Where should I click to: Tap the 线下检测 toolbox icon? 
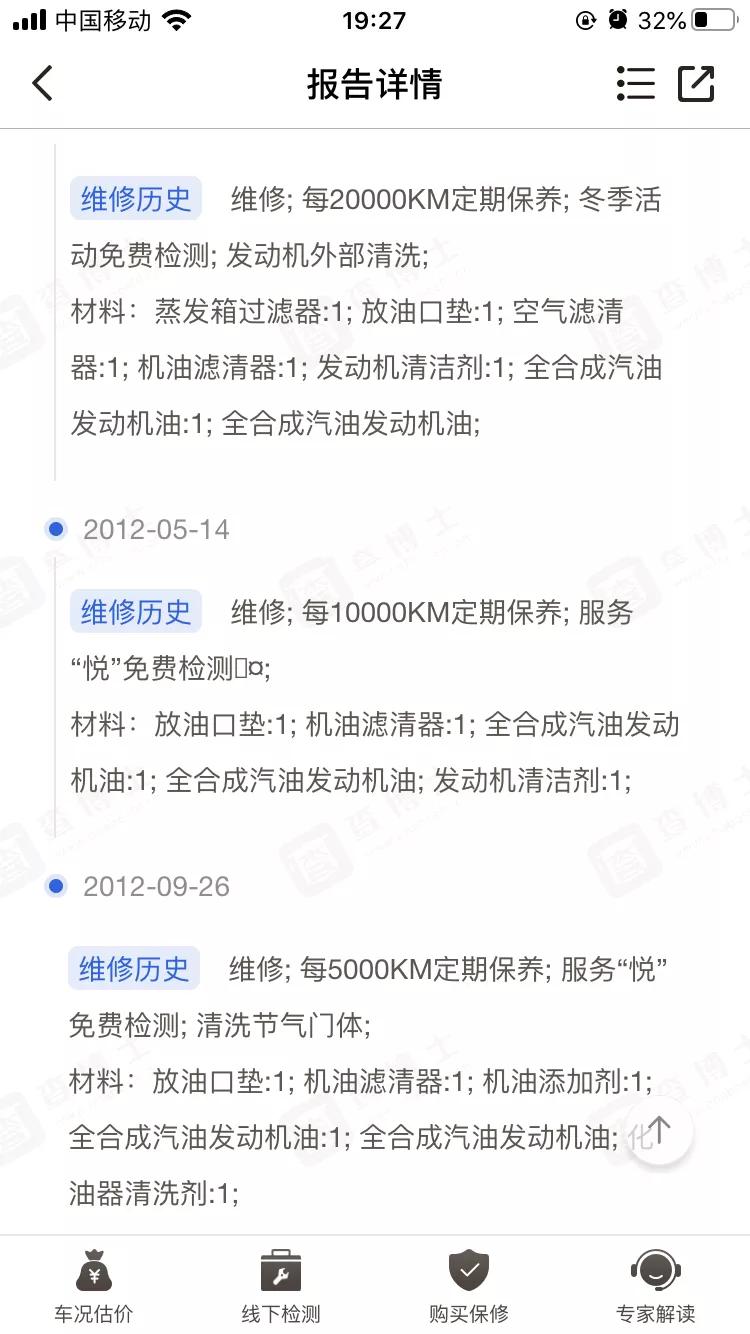[280, 1271]
